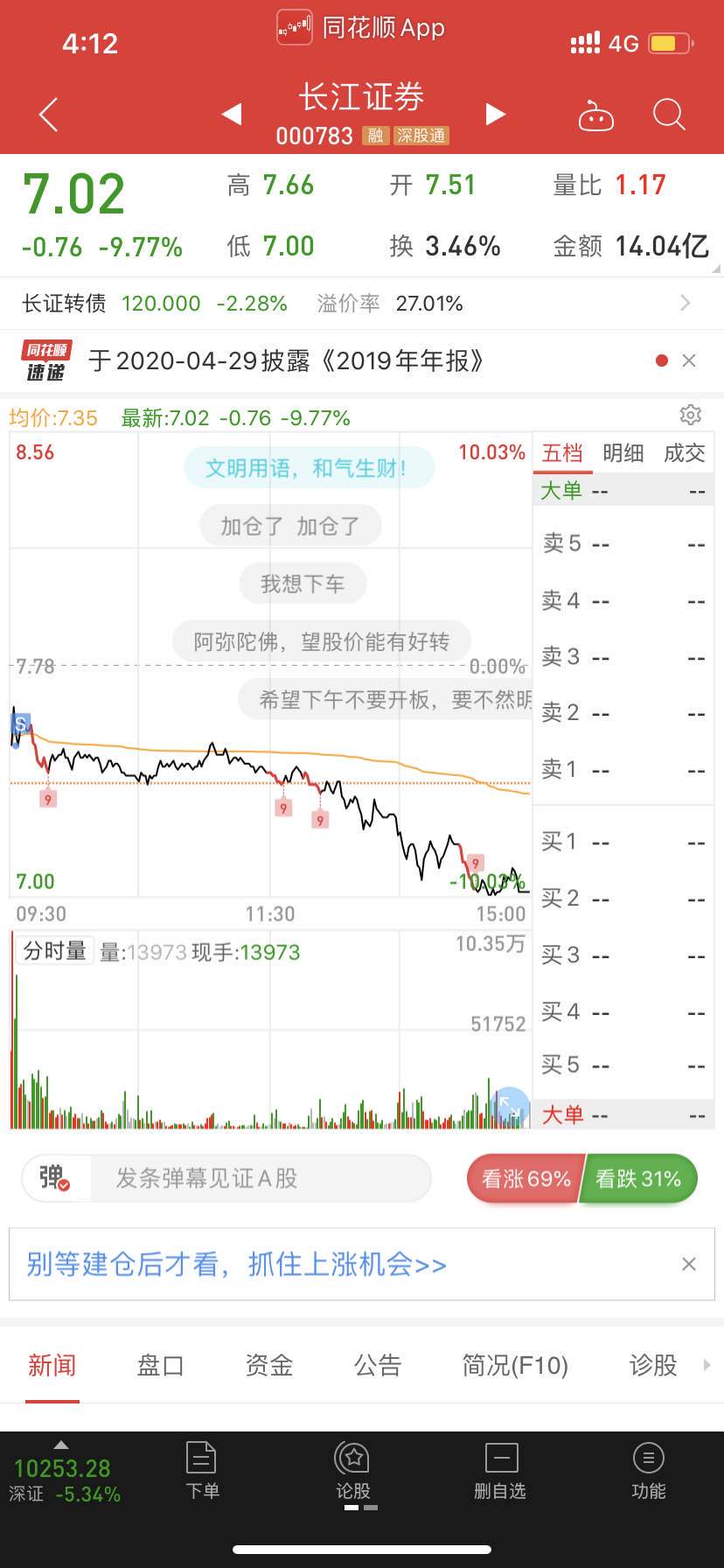
Task: Switch to the previous stock
Action: tap(232, 115)
